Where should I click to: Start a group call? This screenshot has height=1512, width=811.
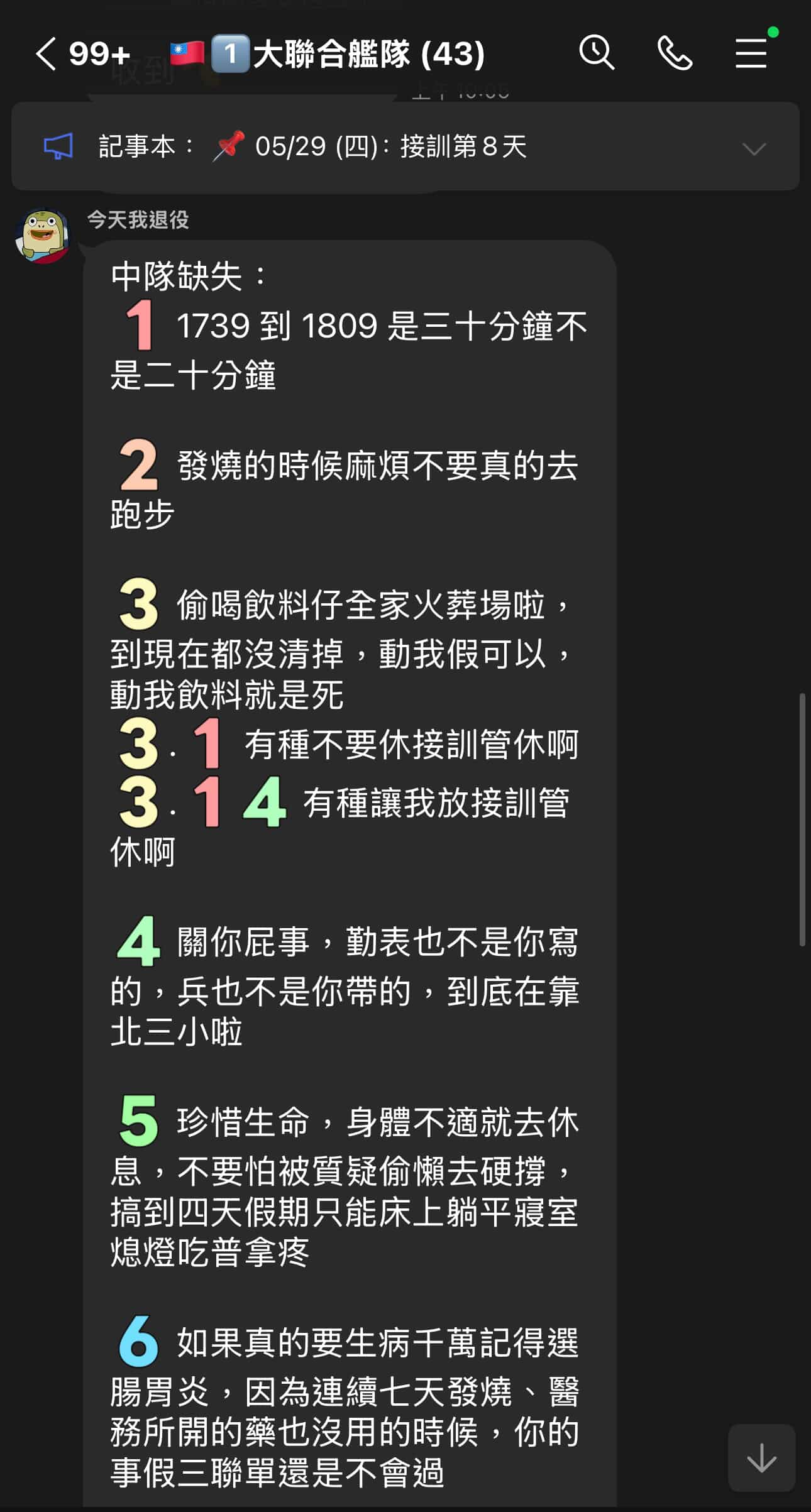tap(675, 53)
